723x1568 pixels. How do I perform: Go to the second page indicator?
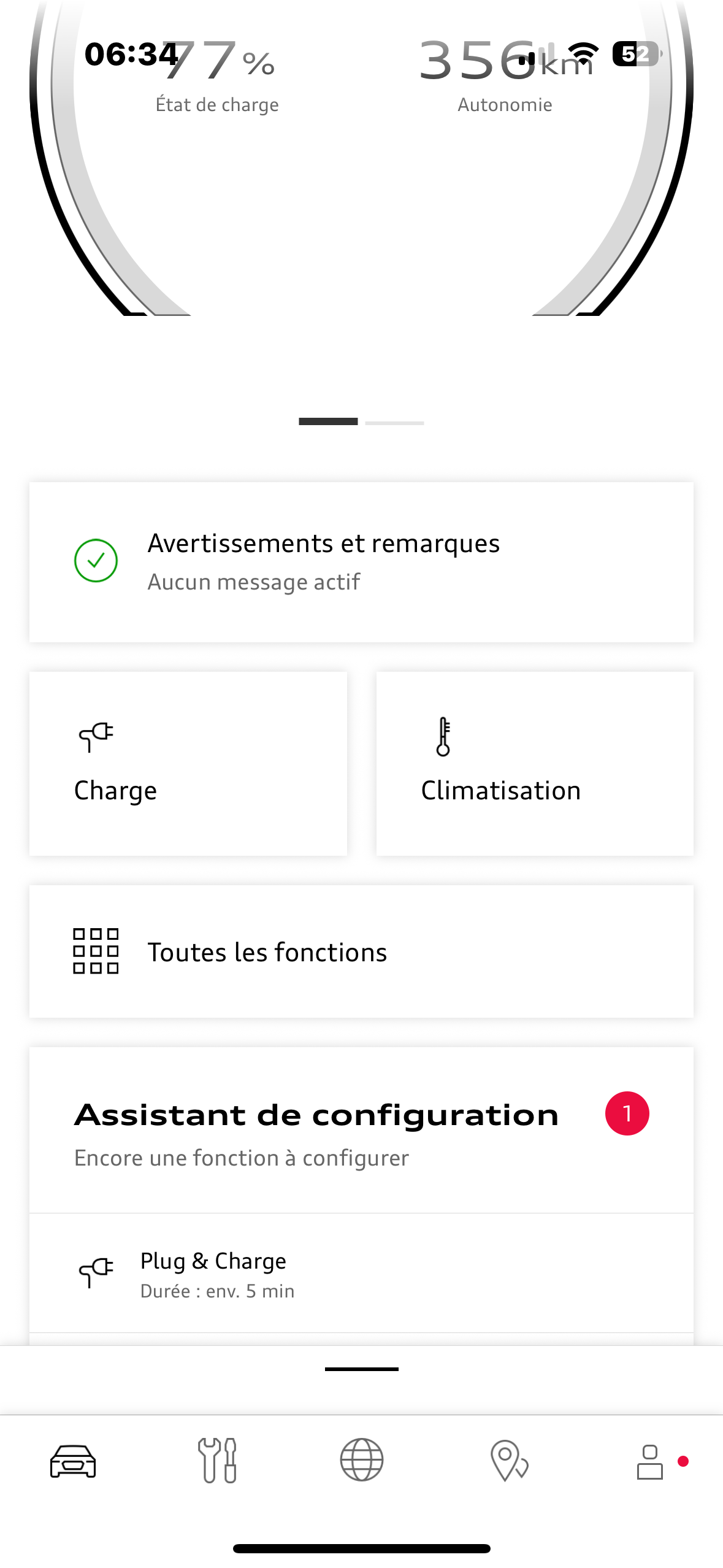[x=394, y=423]
